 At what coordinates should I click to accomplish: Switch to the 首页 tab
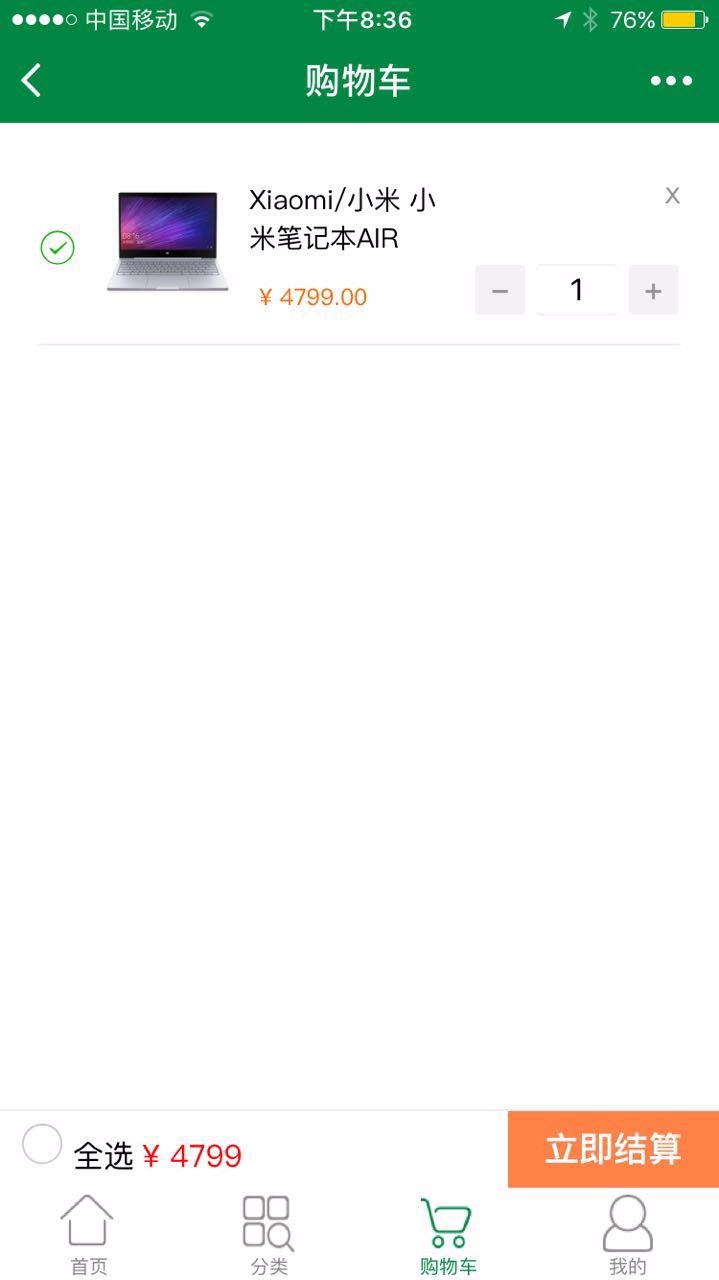click(88, 1236)
